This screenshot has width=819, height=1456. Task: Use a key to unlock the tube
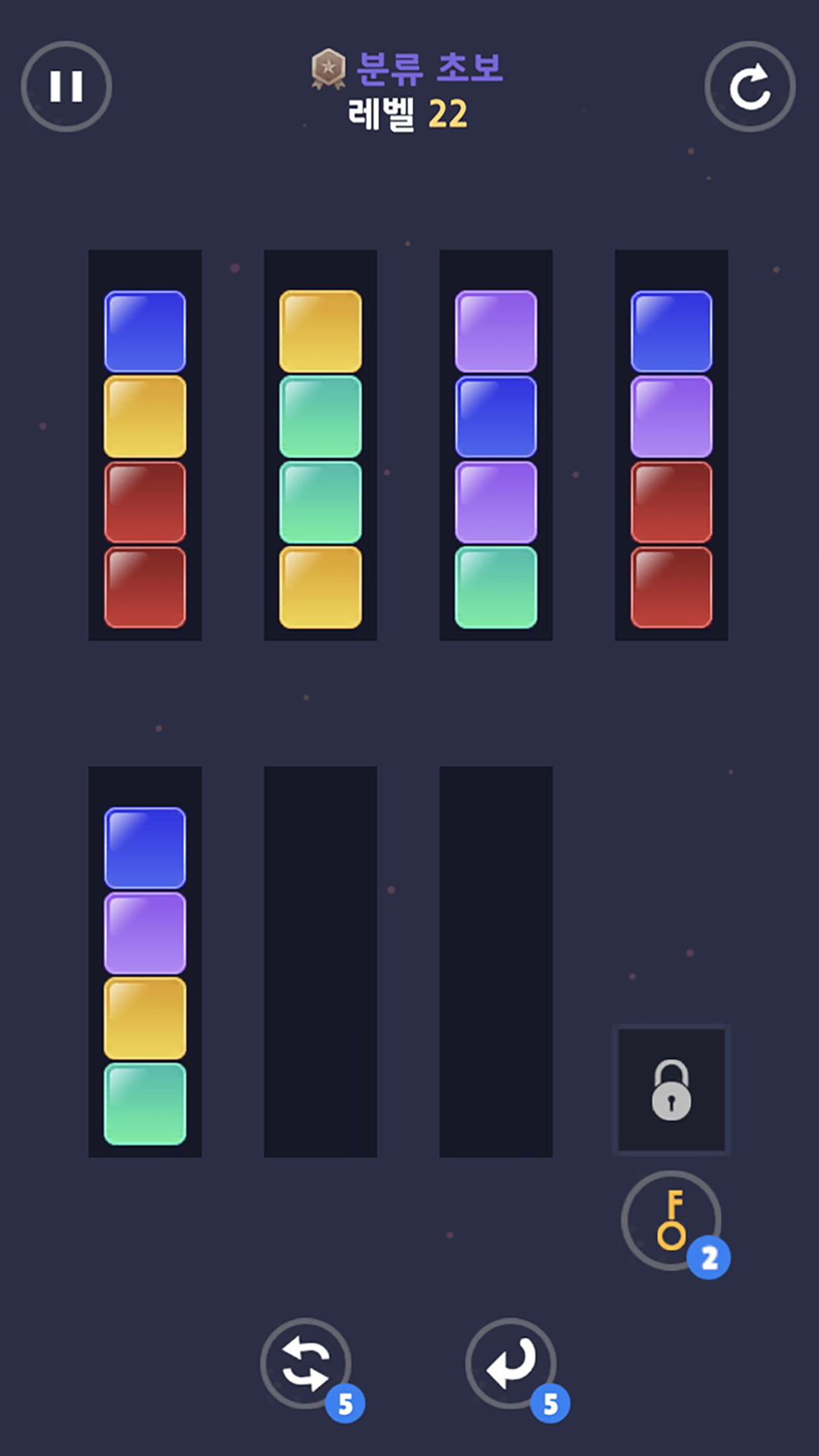click(x=672, y=1220)
